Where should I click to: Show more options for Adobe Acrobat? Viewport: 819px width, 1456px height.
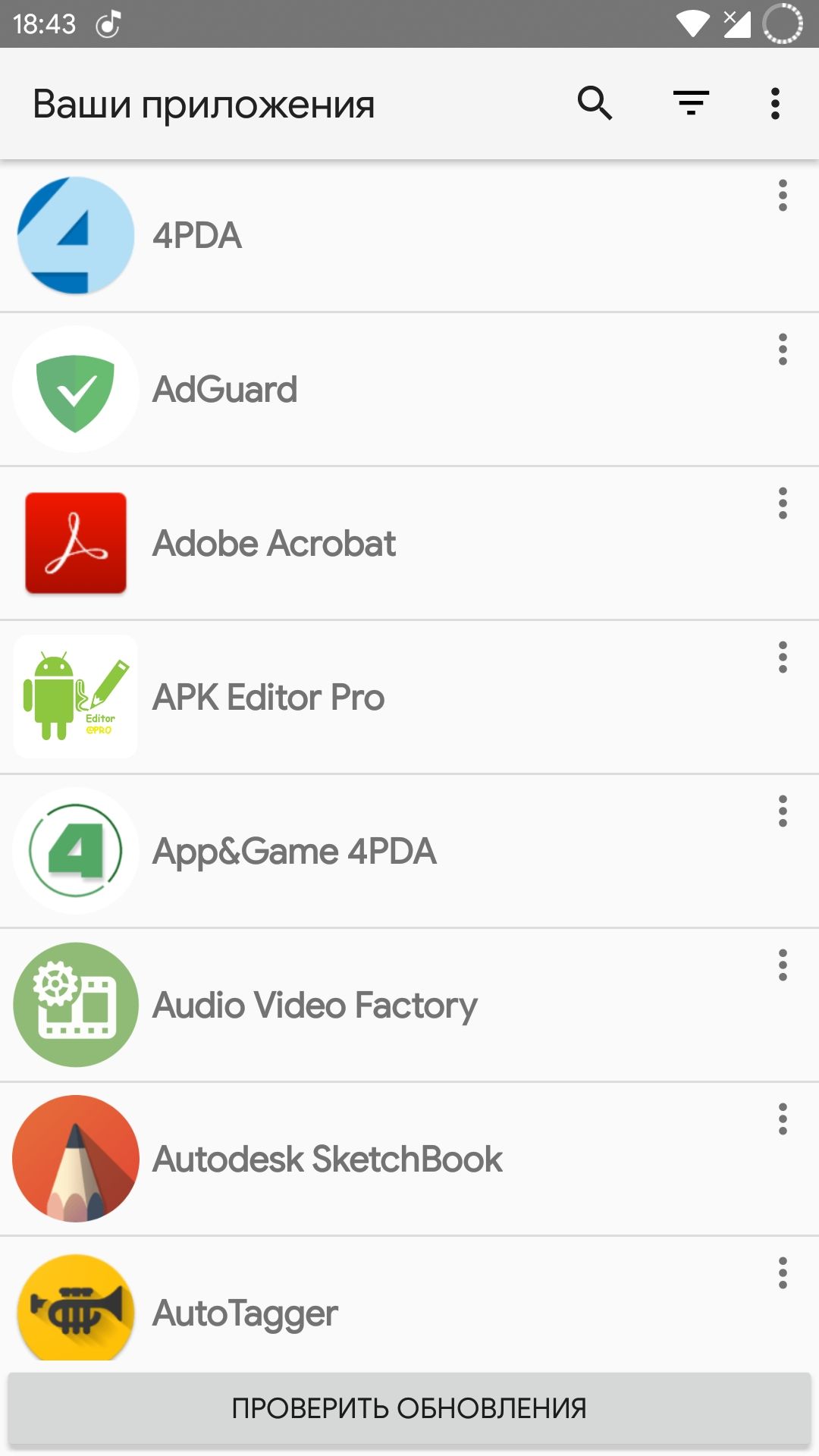pyautogui.click(x=783, y=504)
